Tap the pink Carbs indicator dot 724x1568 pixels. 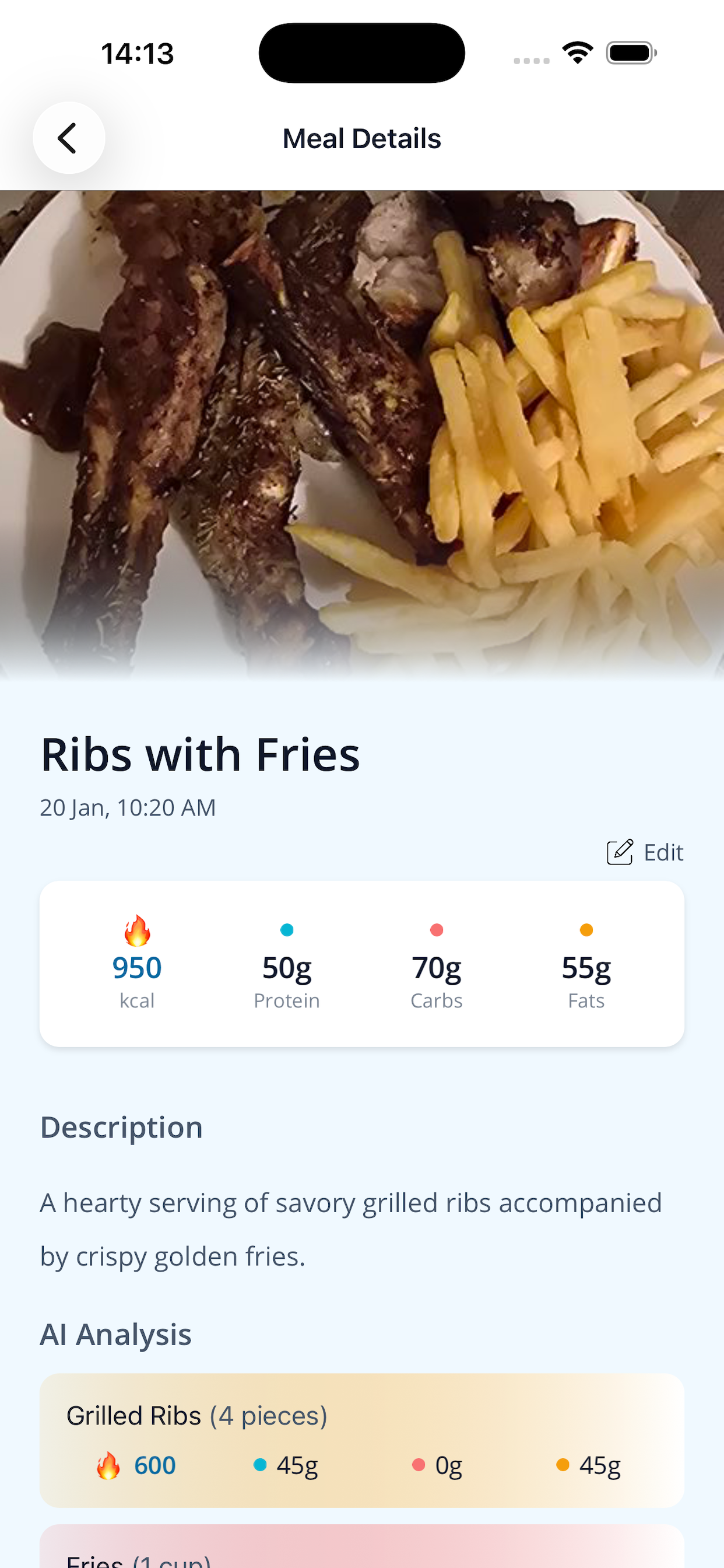pos(436,929)
